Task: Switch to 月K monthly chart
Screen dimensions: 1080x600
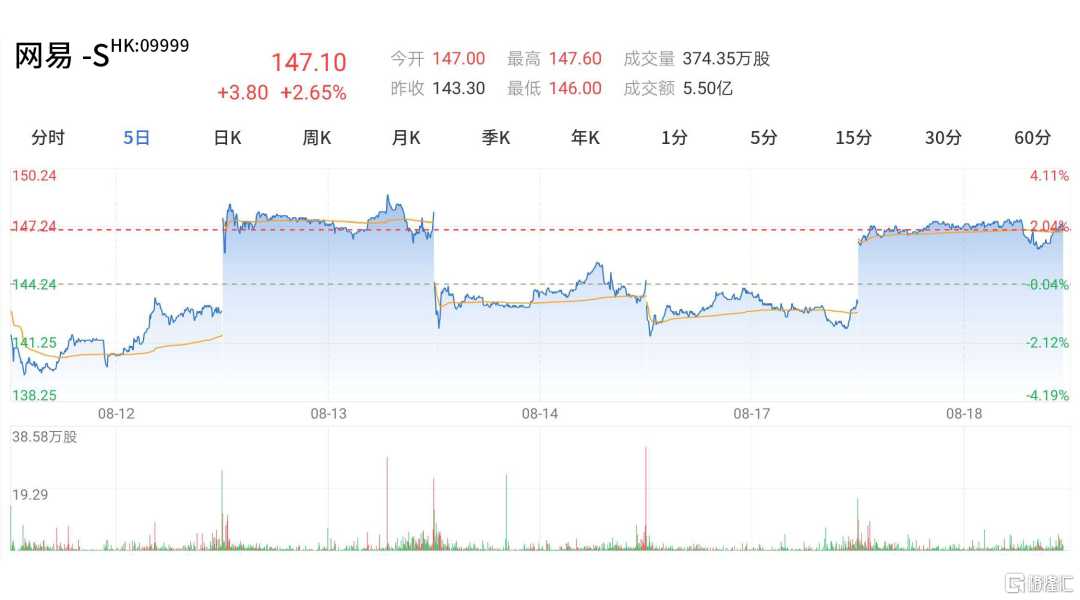Action: click(406, 138)
